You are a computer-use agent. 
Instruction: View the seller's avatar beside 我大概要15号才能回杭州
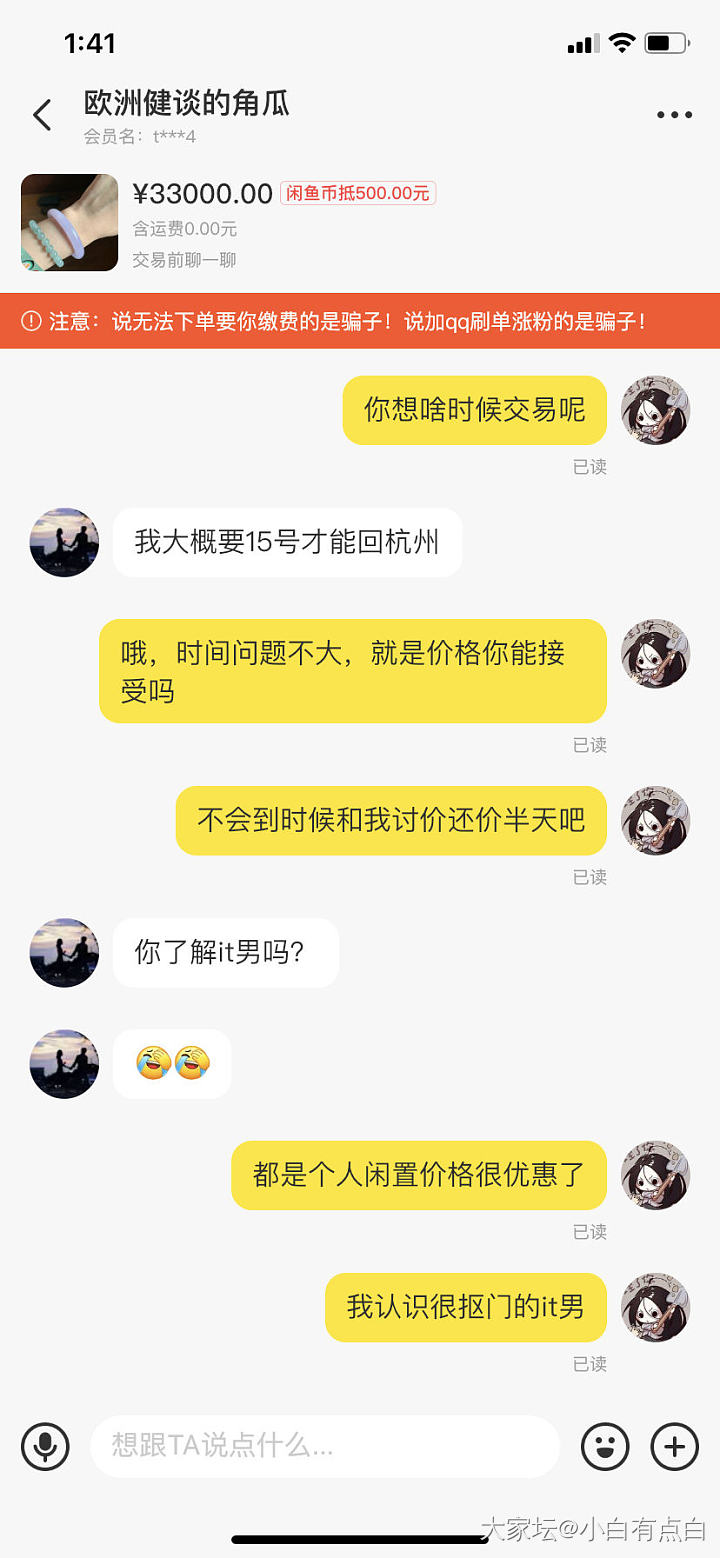[x=64, y=542]
